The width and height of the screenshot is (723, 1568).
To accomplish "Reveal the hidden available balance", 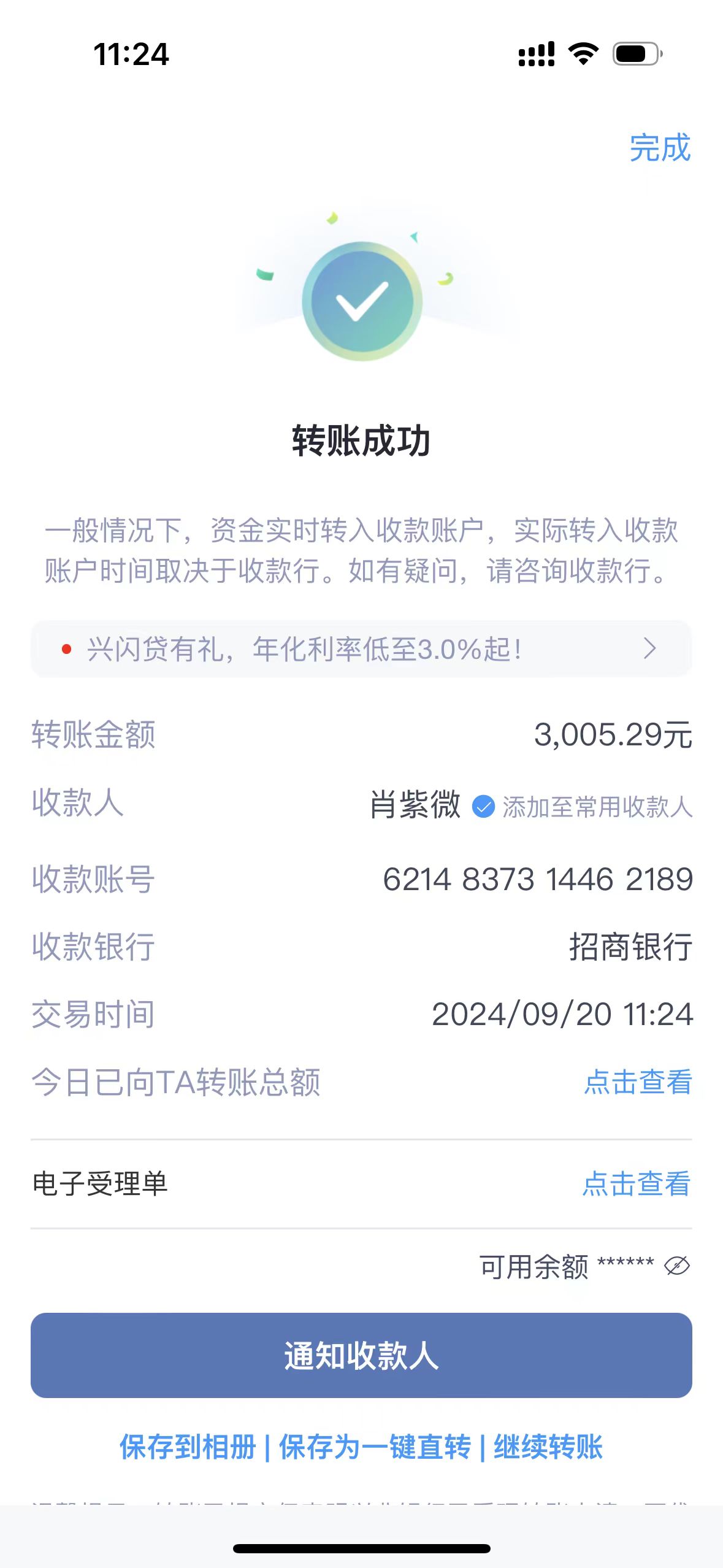I will (678, 1266).
